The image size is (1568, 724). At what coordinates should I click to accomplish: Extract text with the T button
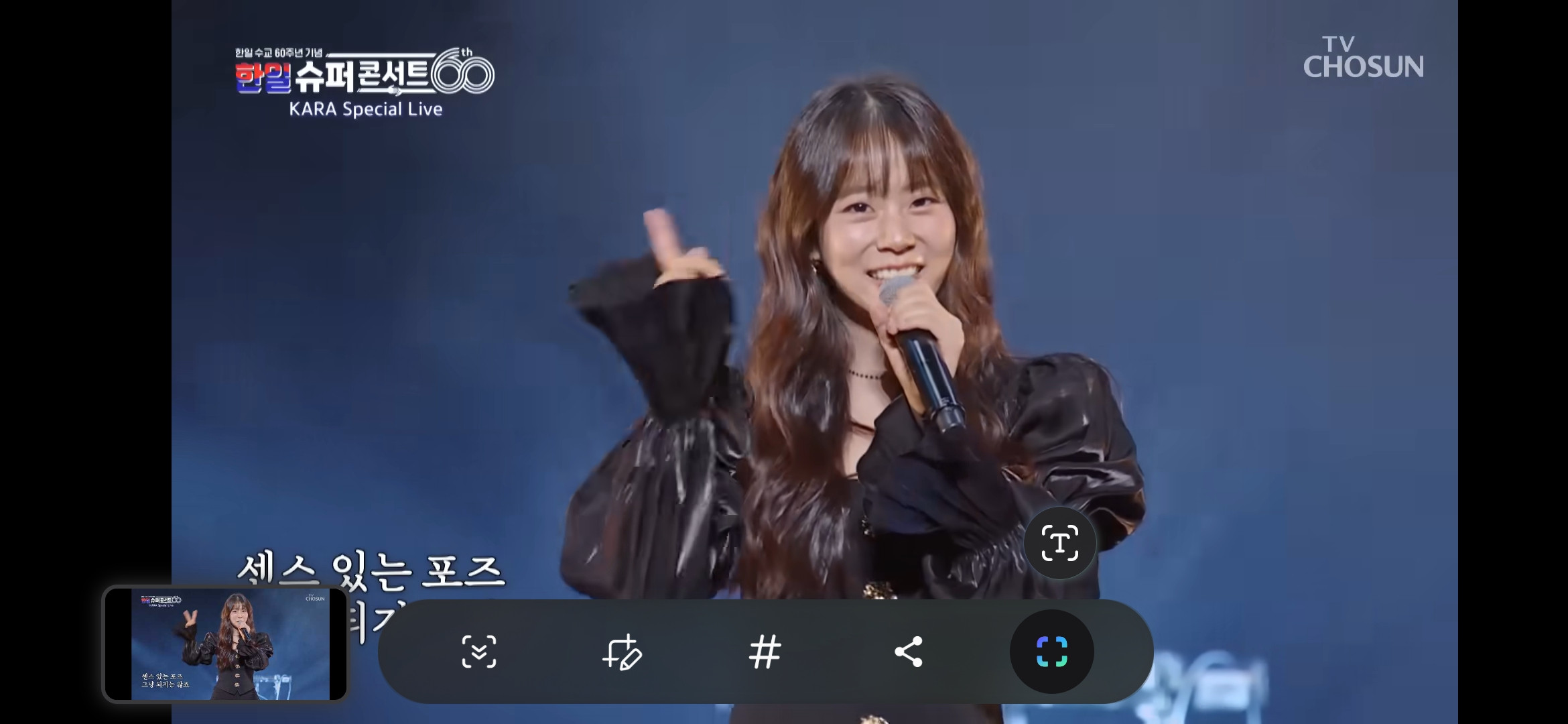[1059, 543]
